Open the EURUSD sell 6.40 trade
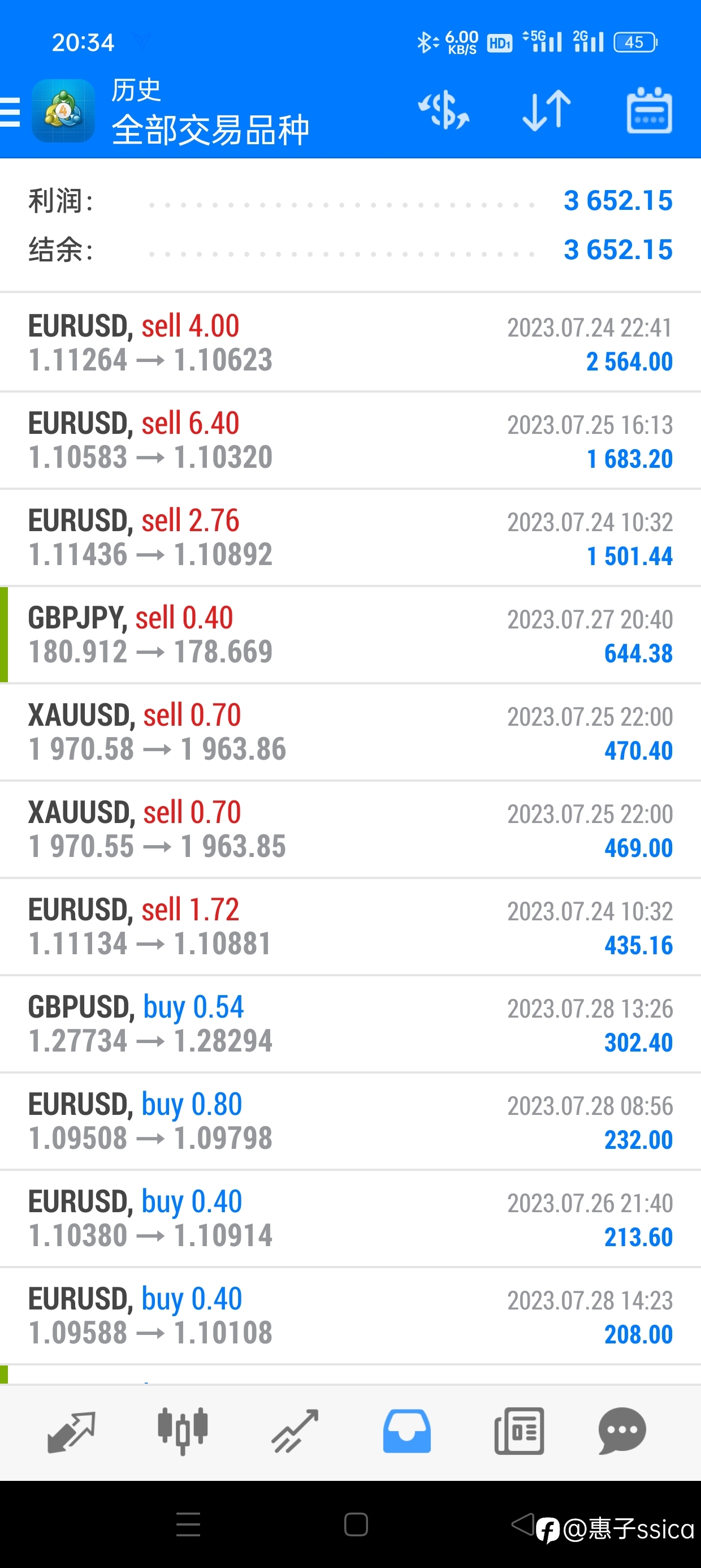The image size is (701, 1568). click(x=350, y=440)
